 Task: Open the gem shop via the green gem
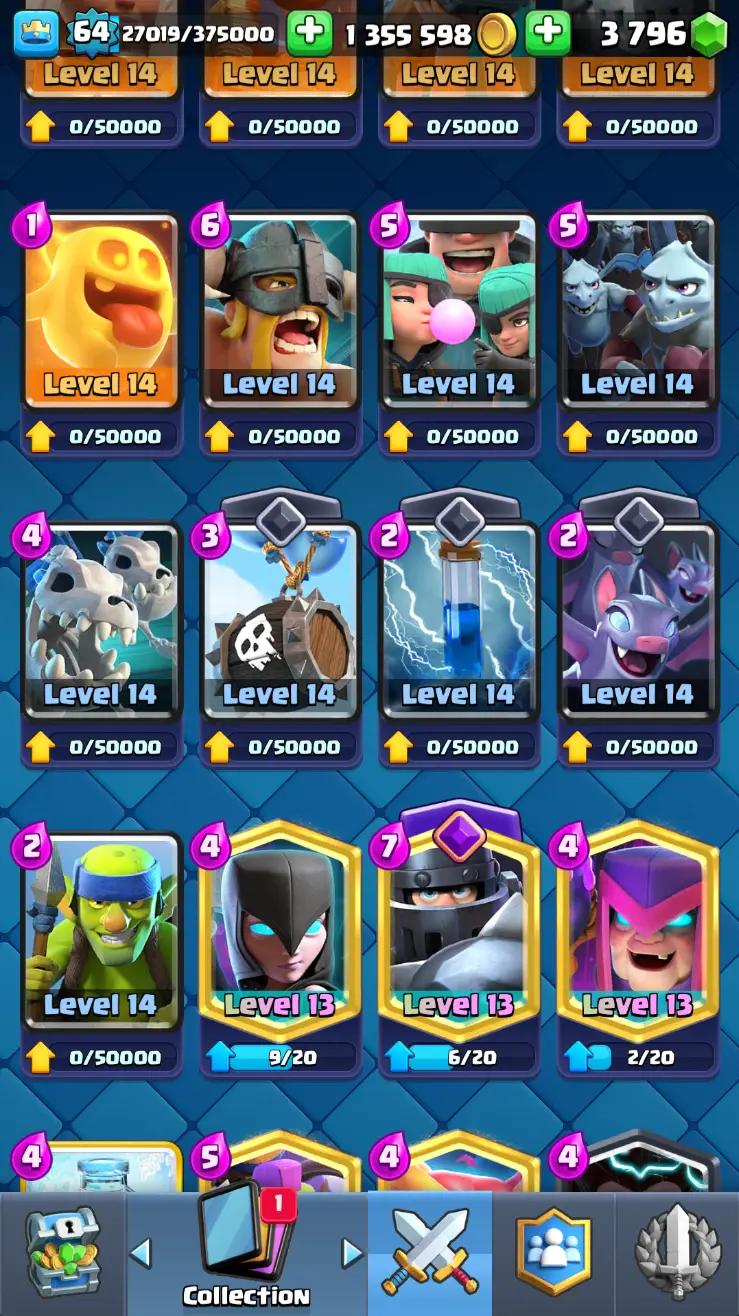(708, 34)
